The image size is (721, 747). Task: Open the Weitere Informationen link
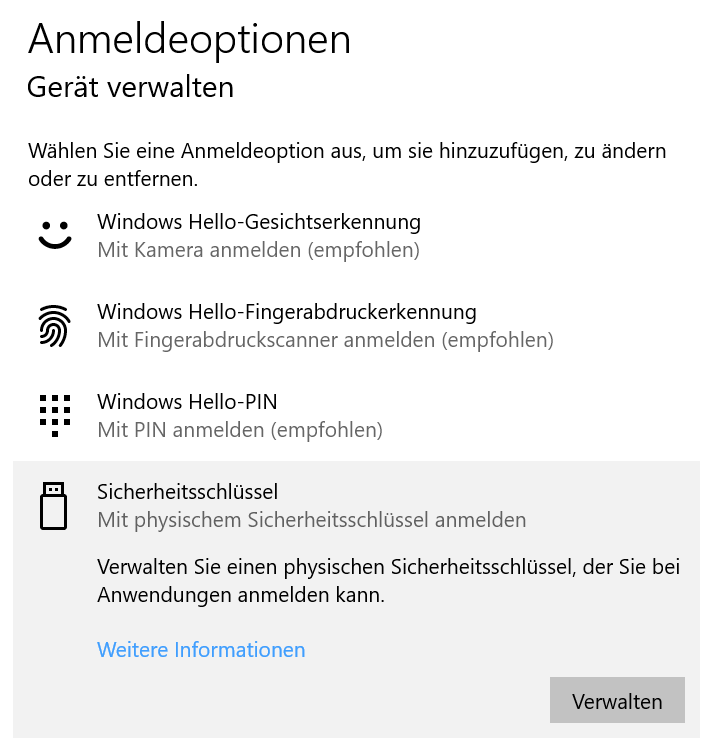tap(201, 650)
